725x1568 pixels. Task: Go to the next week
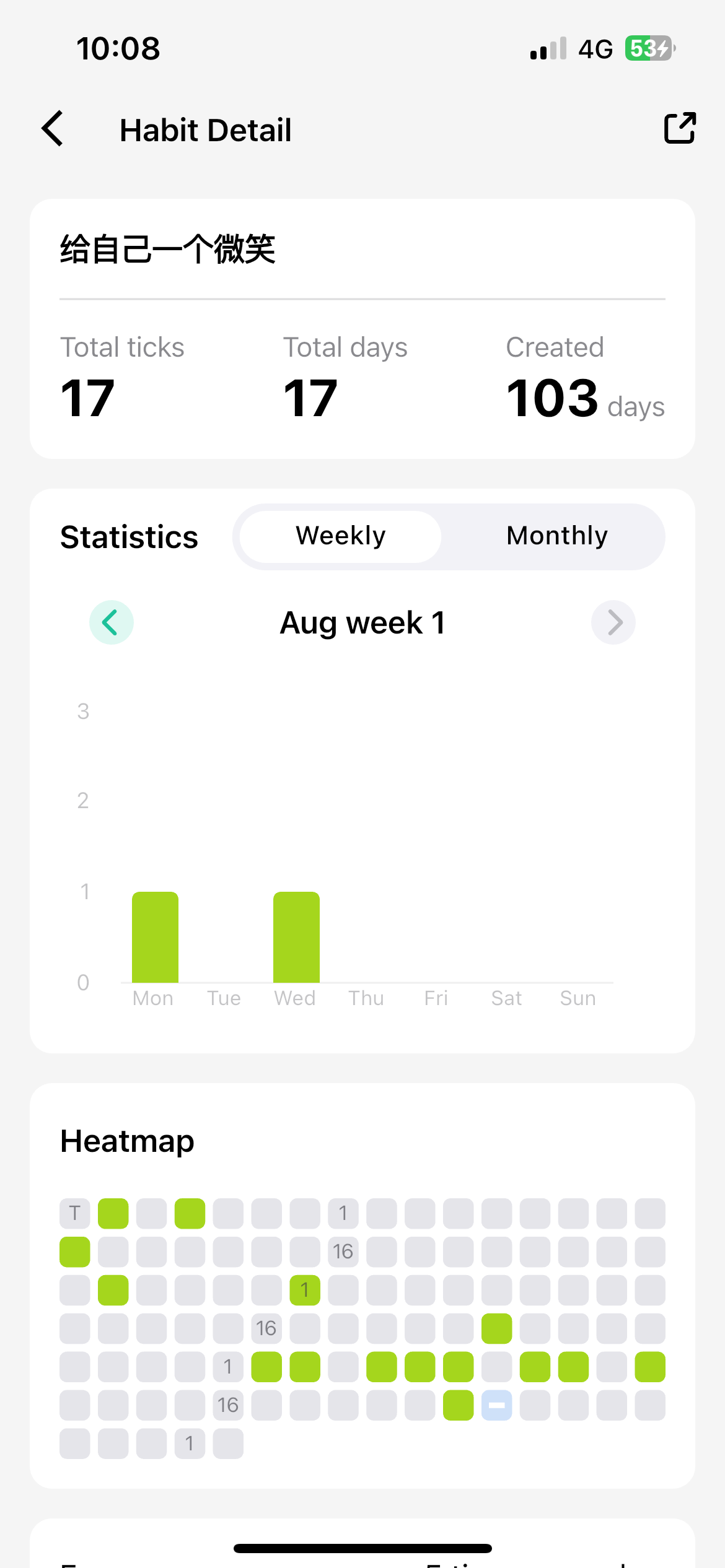613,622
